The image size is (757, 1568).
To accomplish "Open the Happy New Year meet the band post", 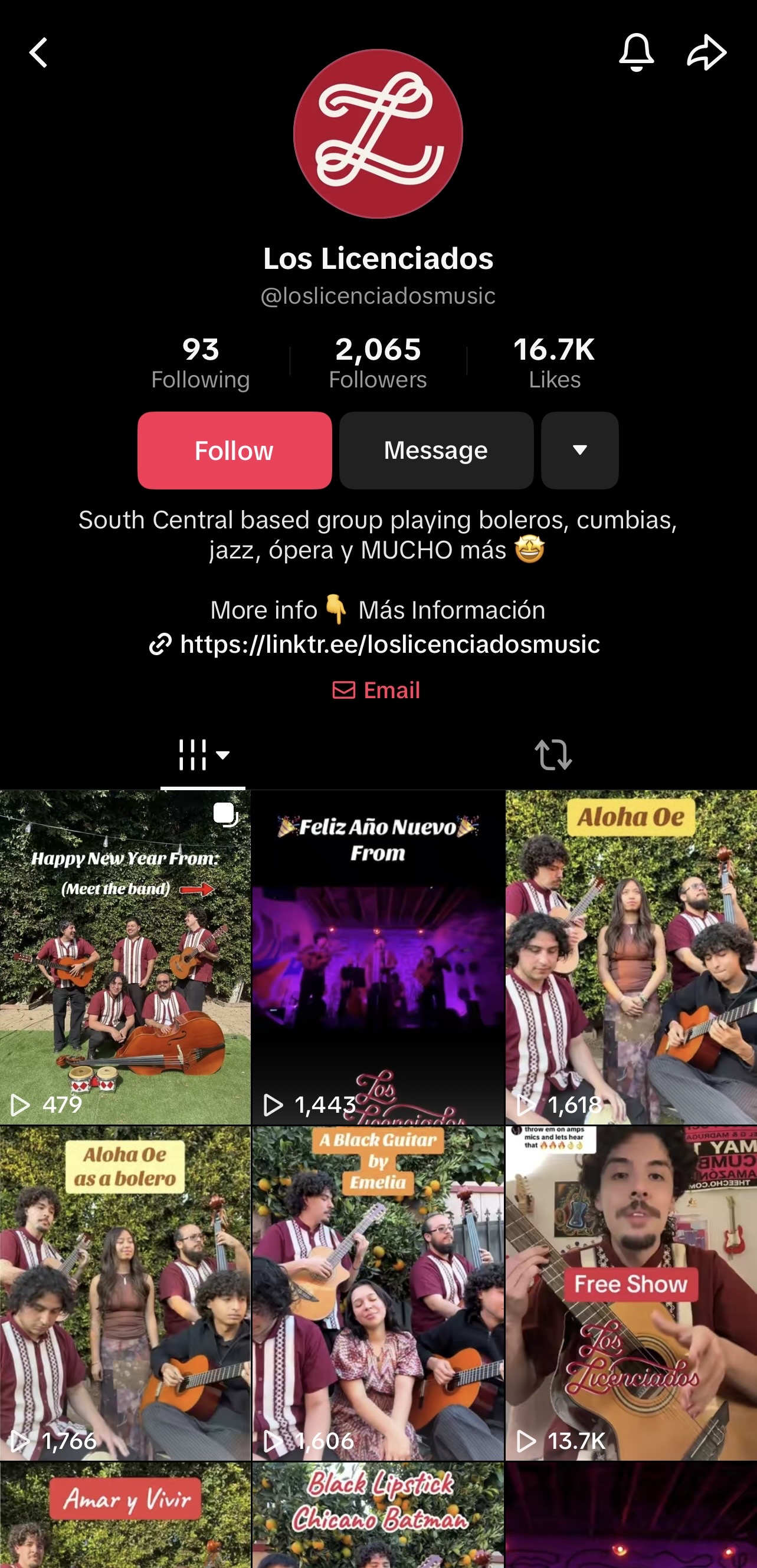I will tap(125, 957).
